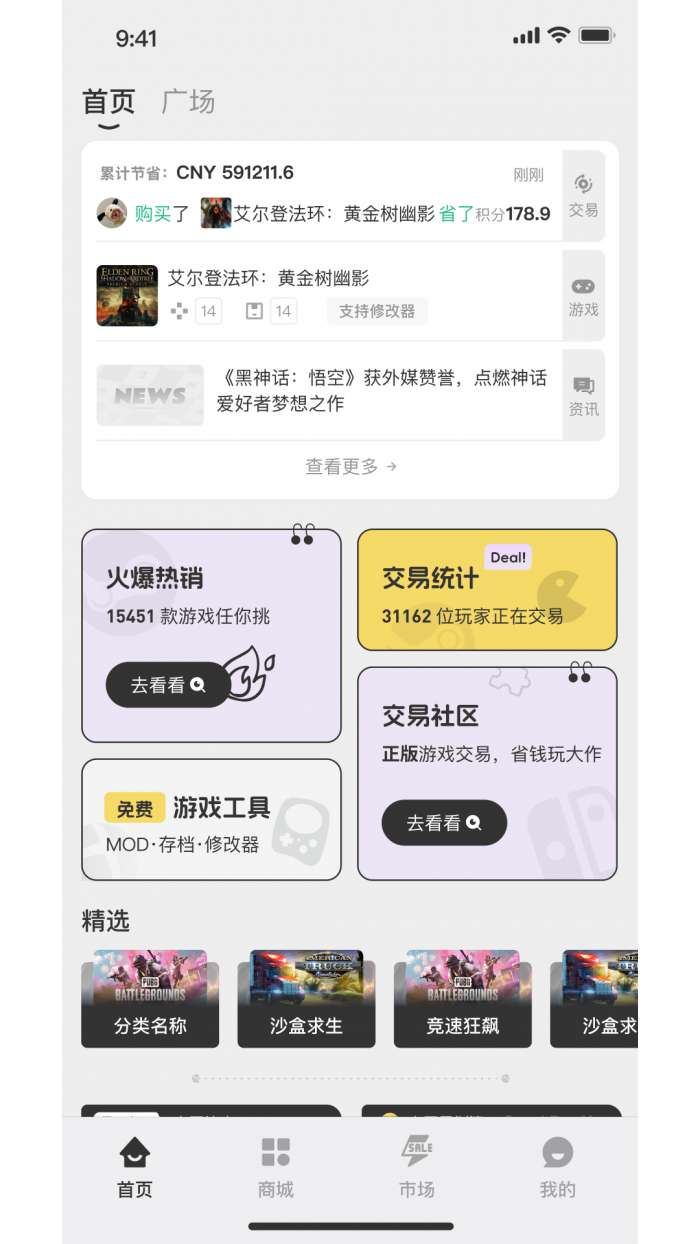Tap the 查看更多 link

click(350, 466)
